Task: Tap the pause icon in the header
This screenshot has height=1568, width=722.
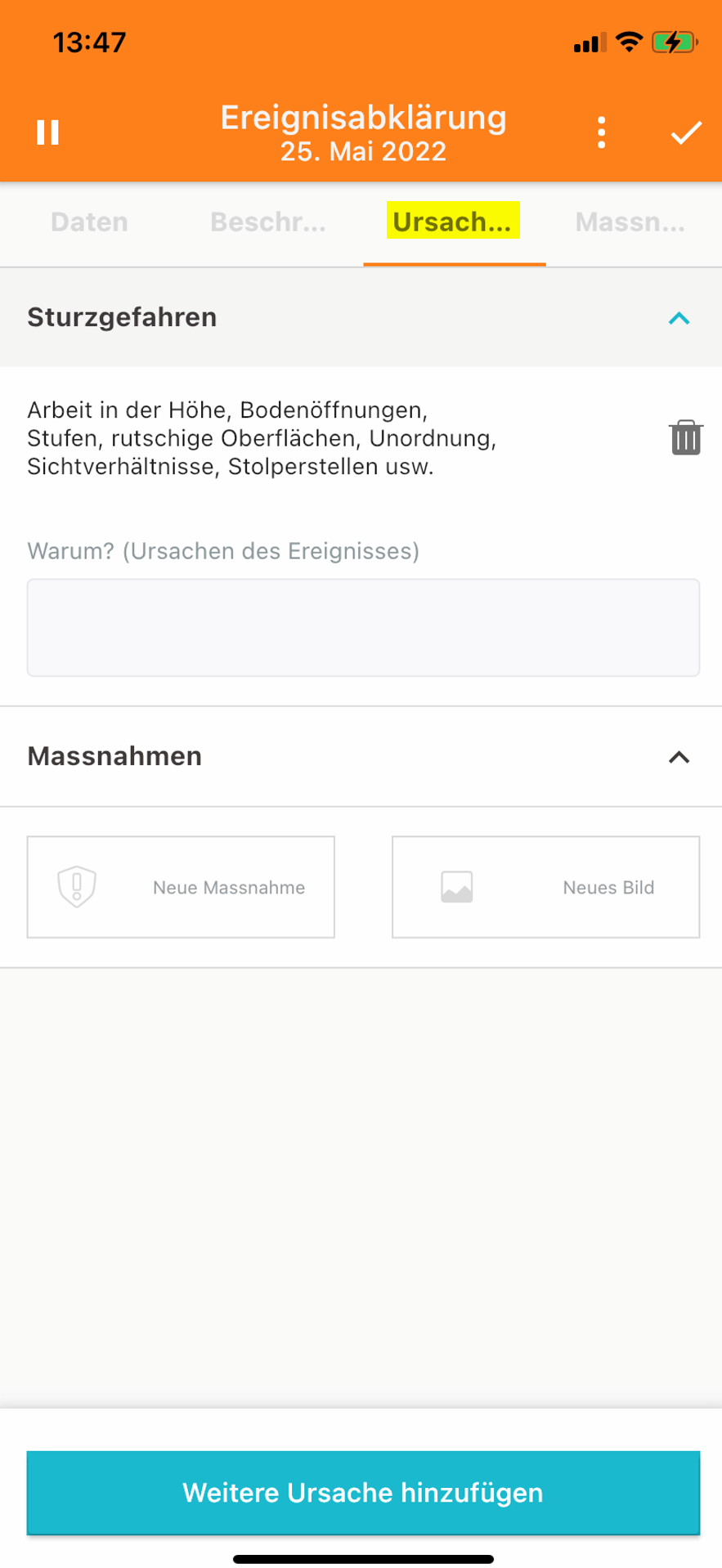Action: pyautogui.click(x=48, y=132)
